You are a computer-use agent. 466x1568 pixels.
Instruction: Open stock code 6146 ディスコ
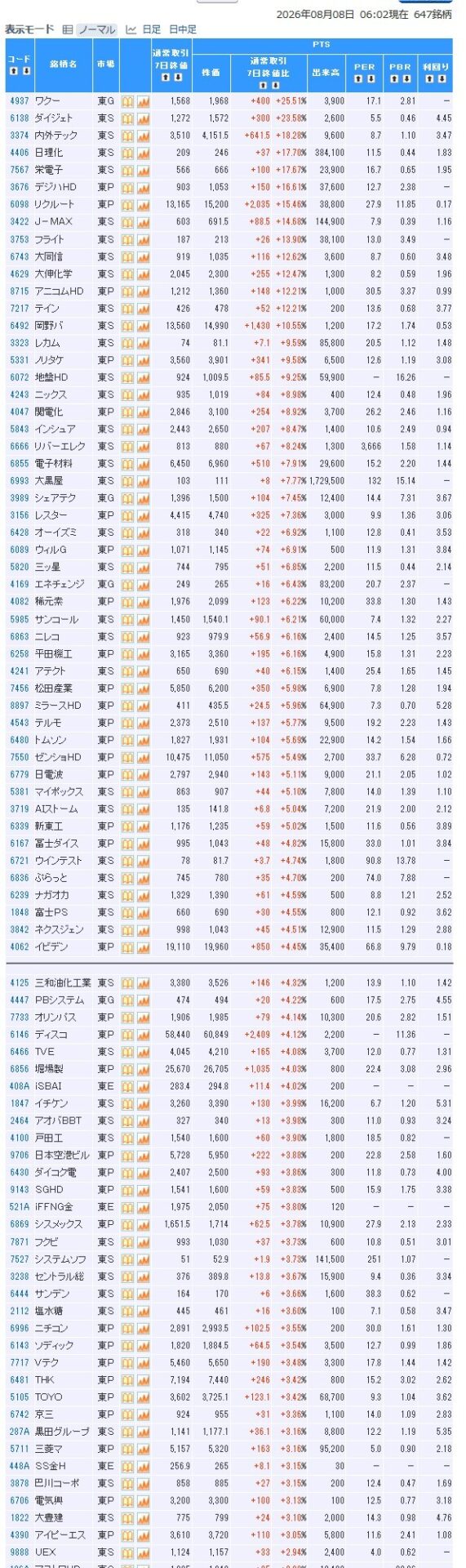click(19, 1035)
